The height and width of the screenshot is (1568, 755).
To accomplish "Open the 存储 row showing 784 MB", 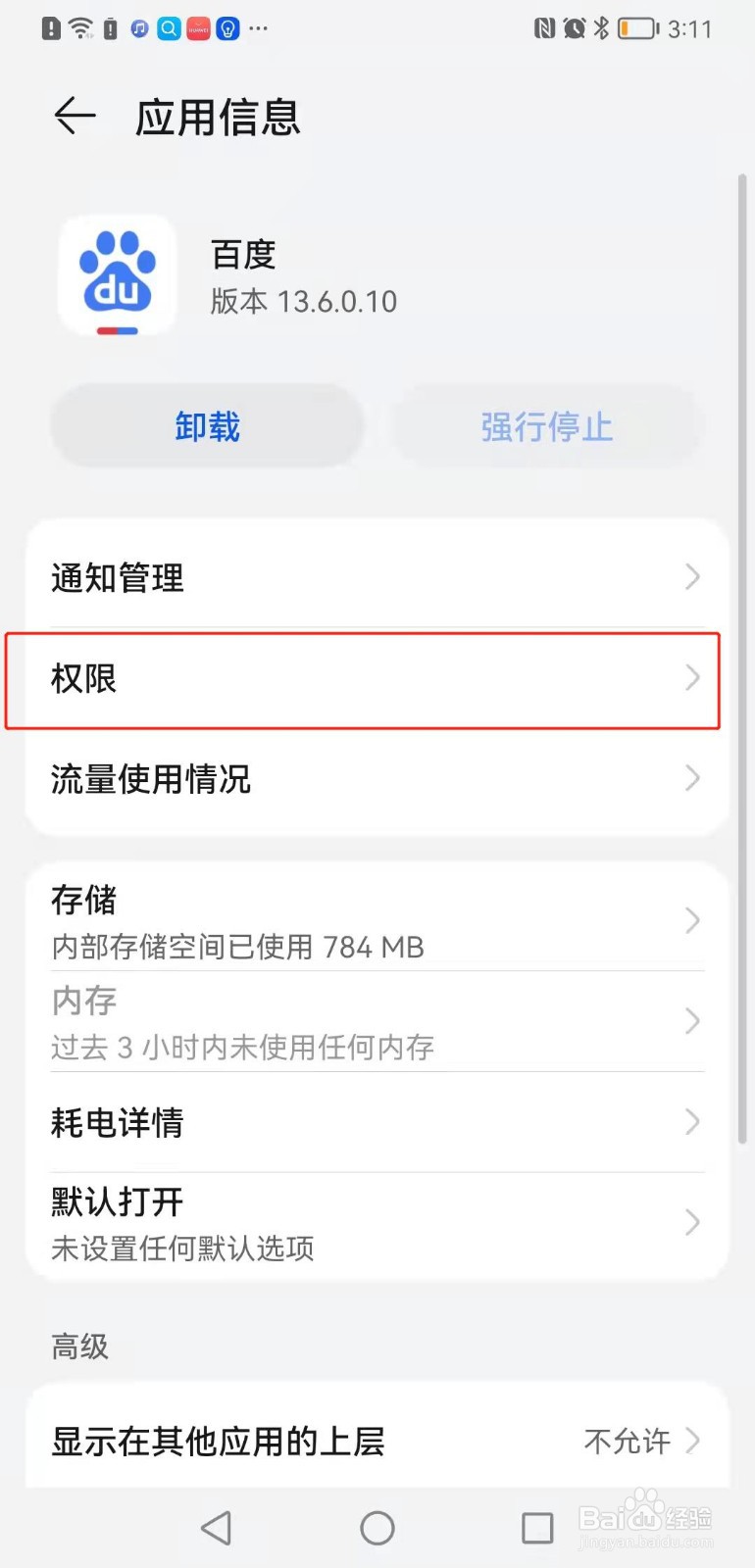I will (363, 921).
